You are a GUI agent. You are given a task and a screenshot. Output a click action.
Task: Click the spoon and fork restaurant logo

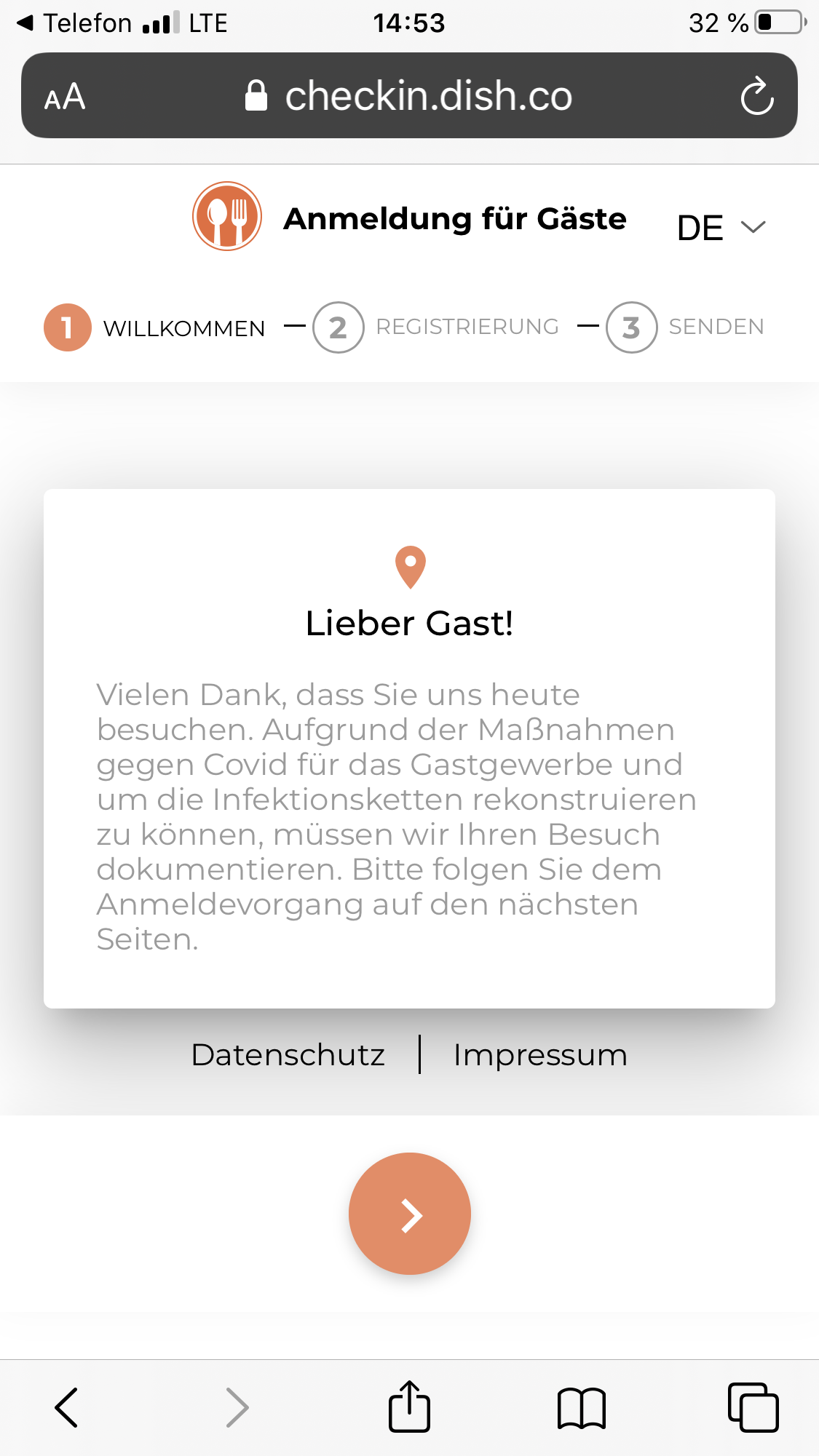coord(226,216)
